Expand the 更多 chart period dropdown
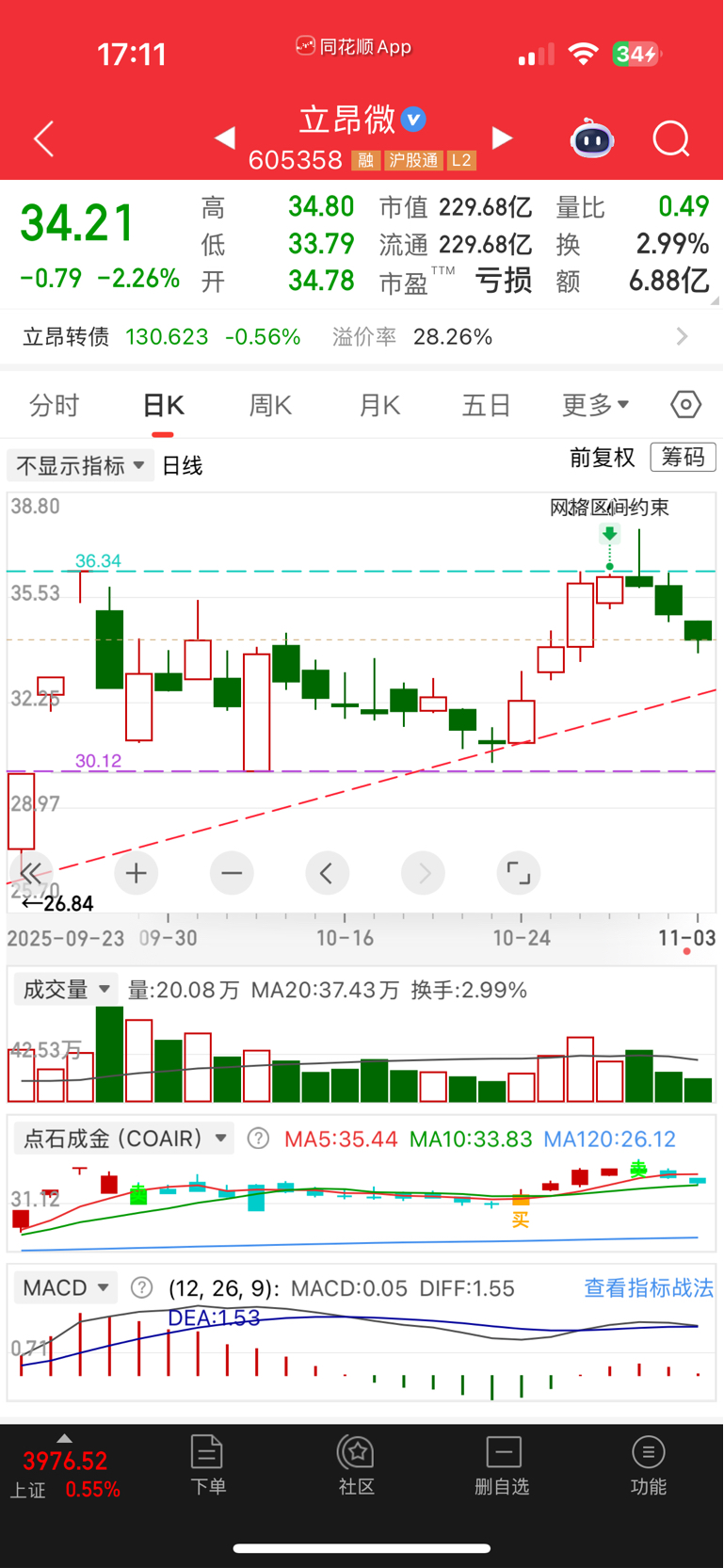The image size is (724, 1568). (595, 406)
